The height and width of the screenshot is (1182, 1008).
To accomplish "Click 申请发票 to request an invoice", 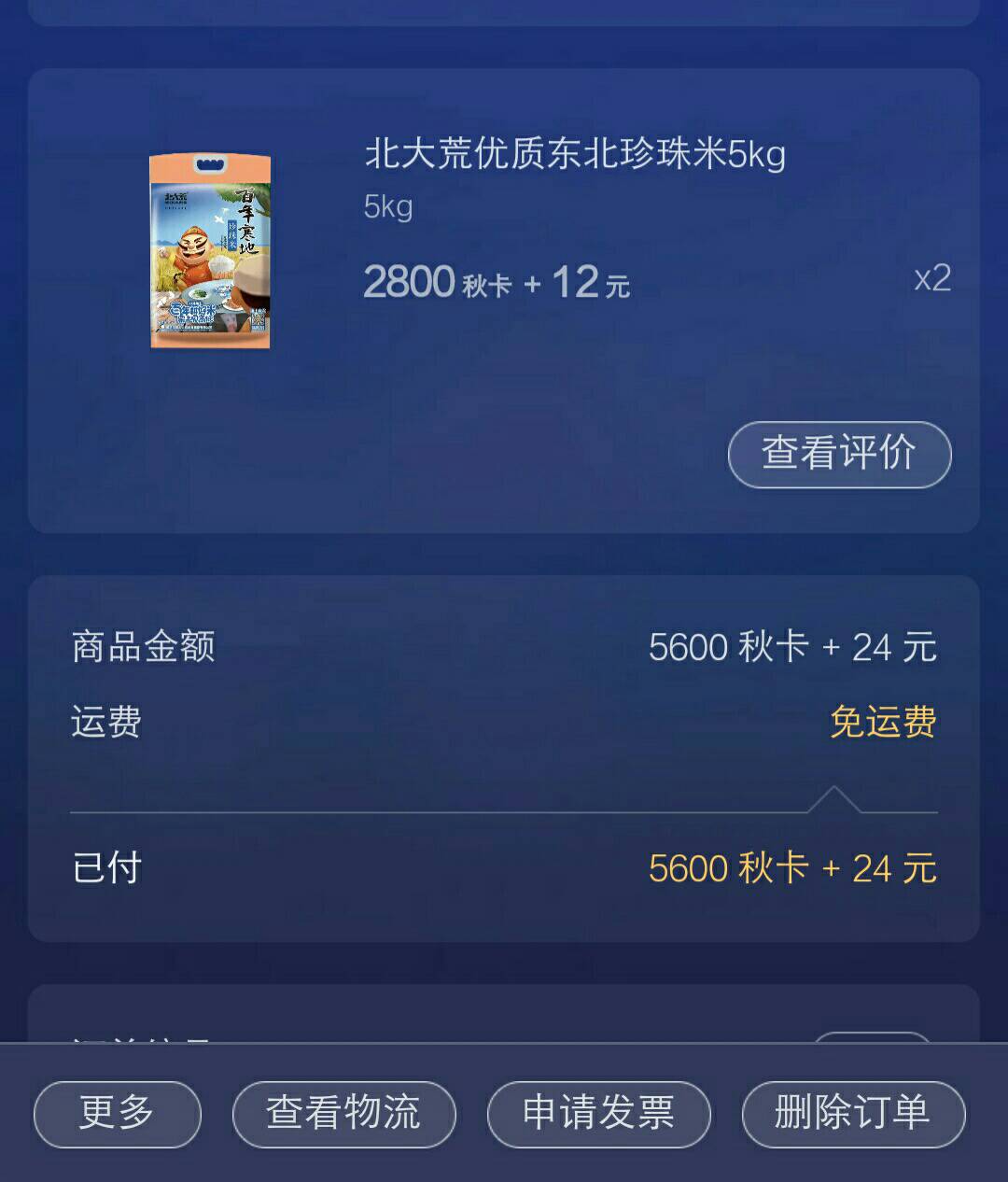I will [598, 1114].
